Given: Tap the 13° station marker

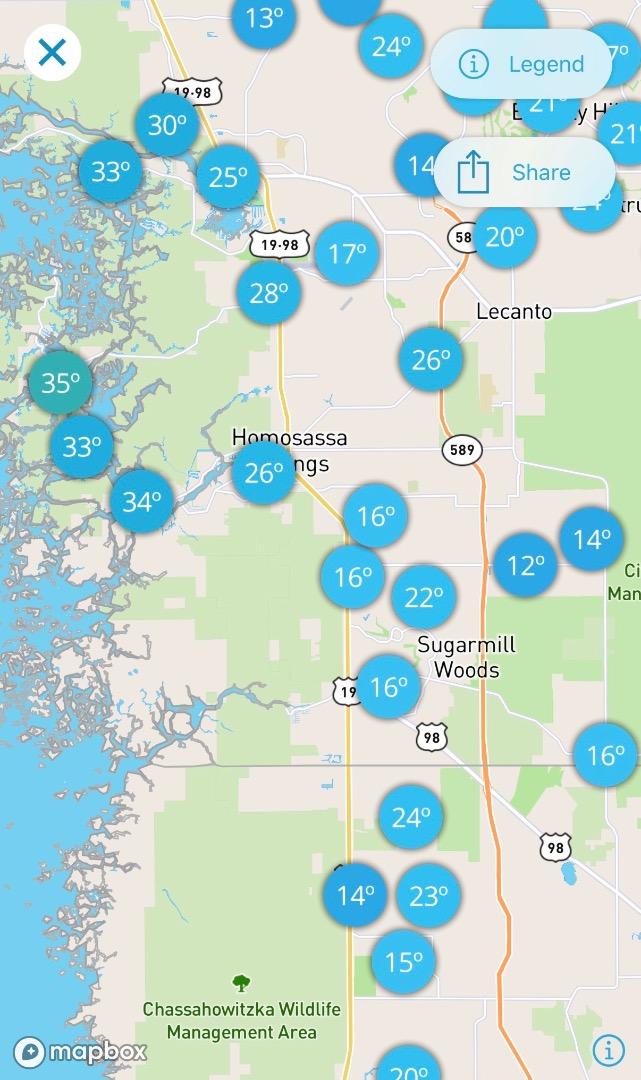Looking at the screenshot, I should (x=264, y=19).
